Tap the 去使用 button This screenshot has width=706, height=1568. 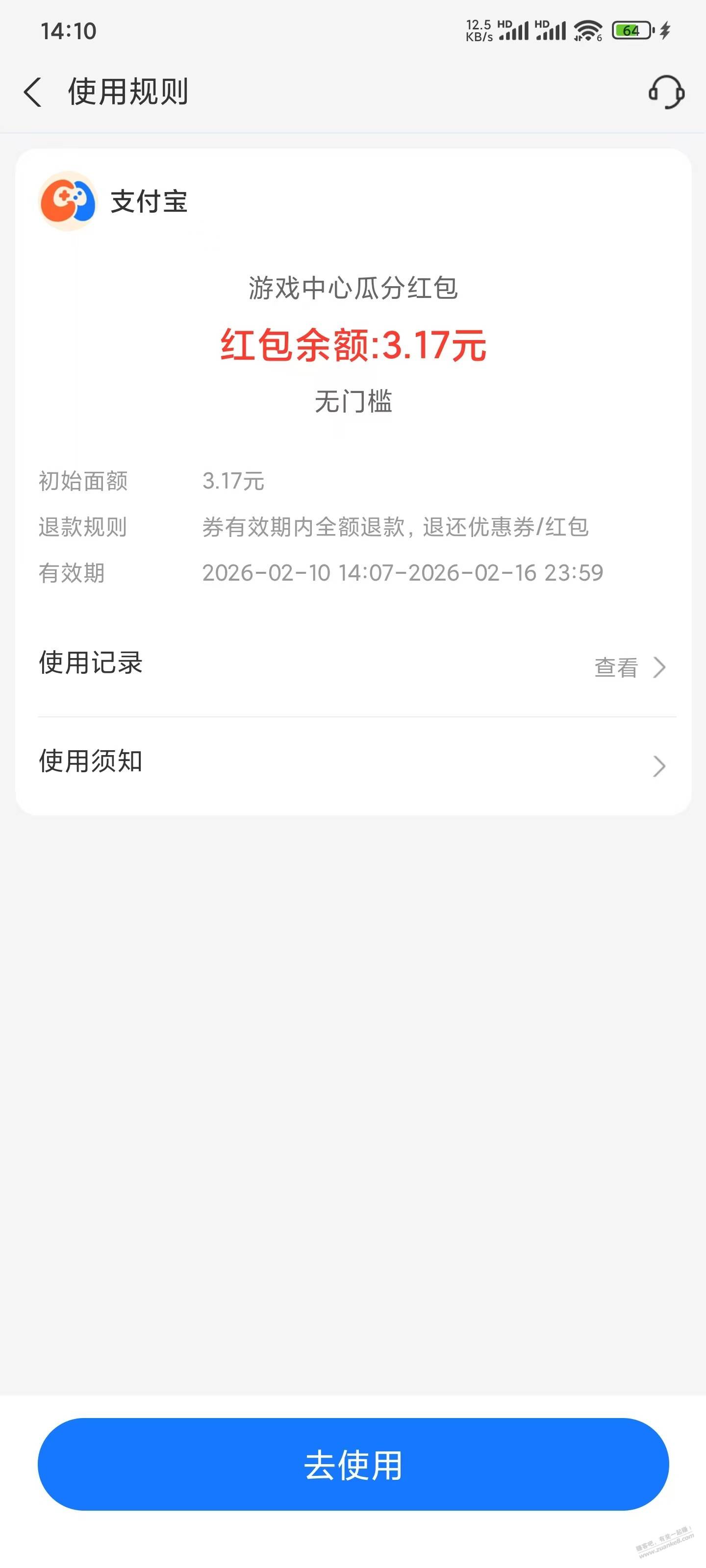[x=353, y=1464]
